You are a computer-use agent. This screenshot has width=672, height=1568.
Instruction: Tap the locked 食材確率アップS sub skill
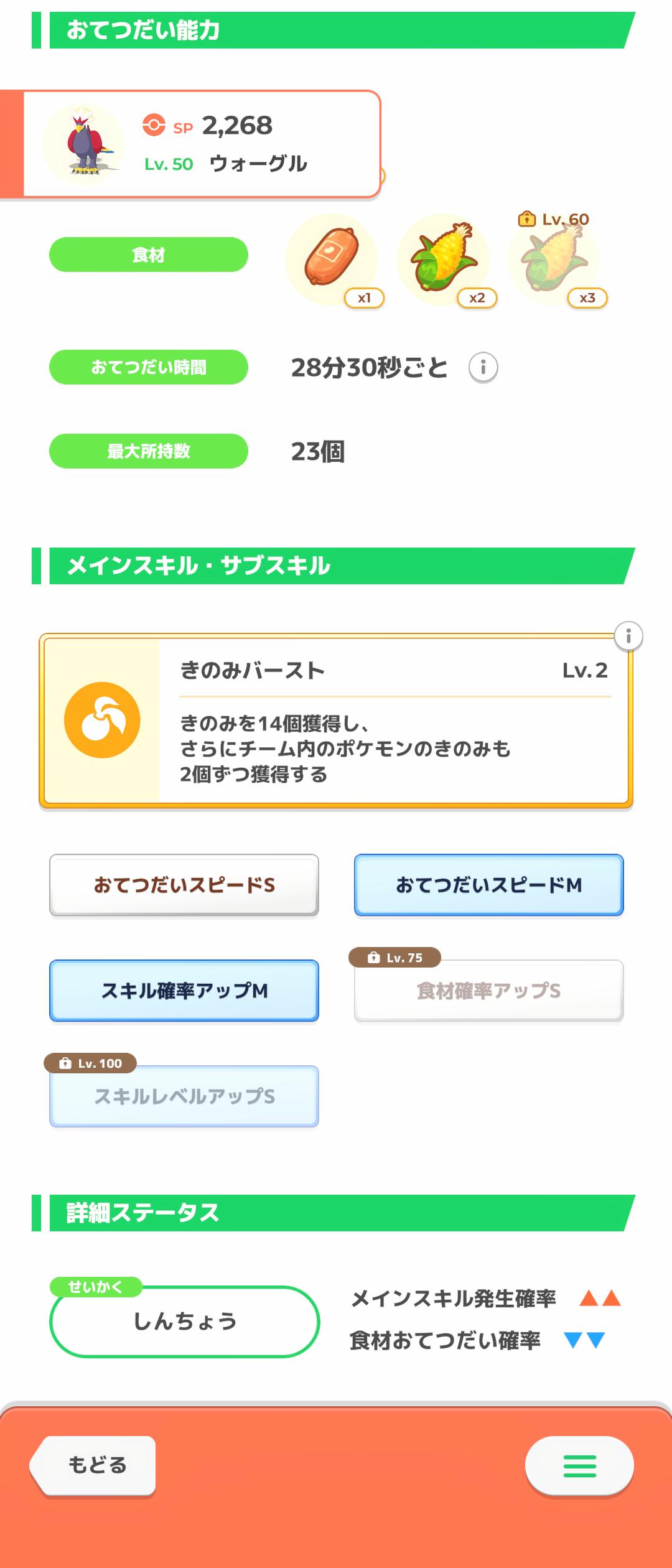click(488, 991)
